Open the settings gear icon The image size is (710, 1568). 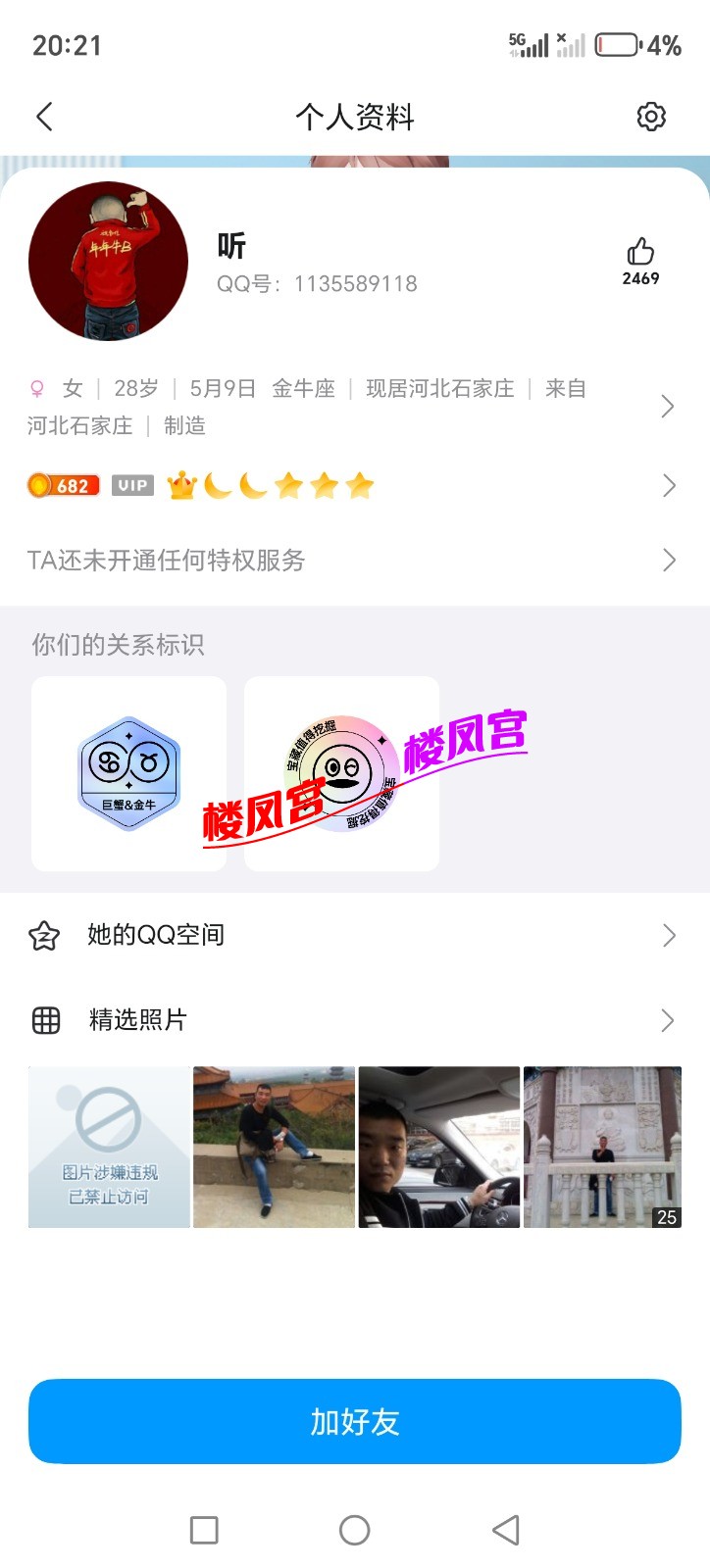(x=651, y=117)
